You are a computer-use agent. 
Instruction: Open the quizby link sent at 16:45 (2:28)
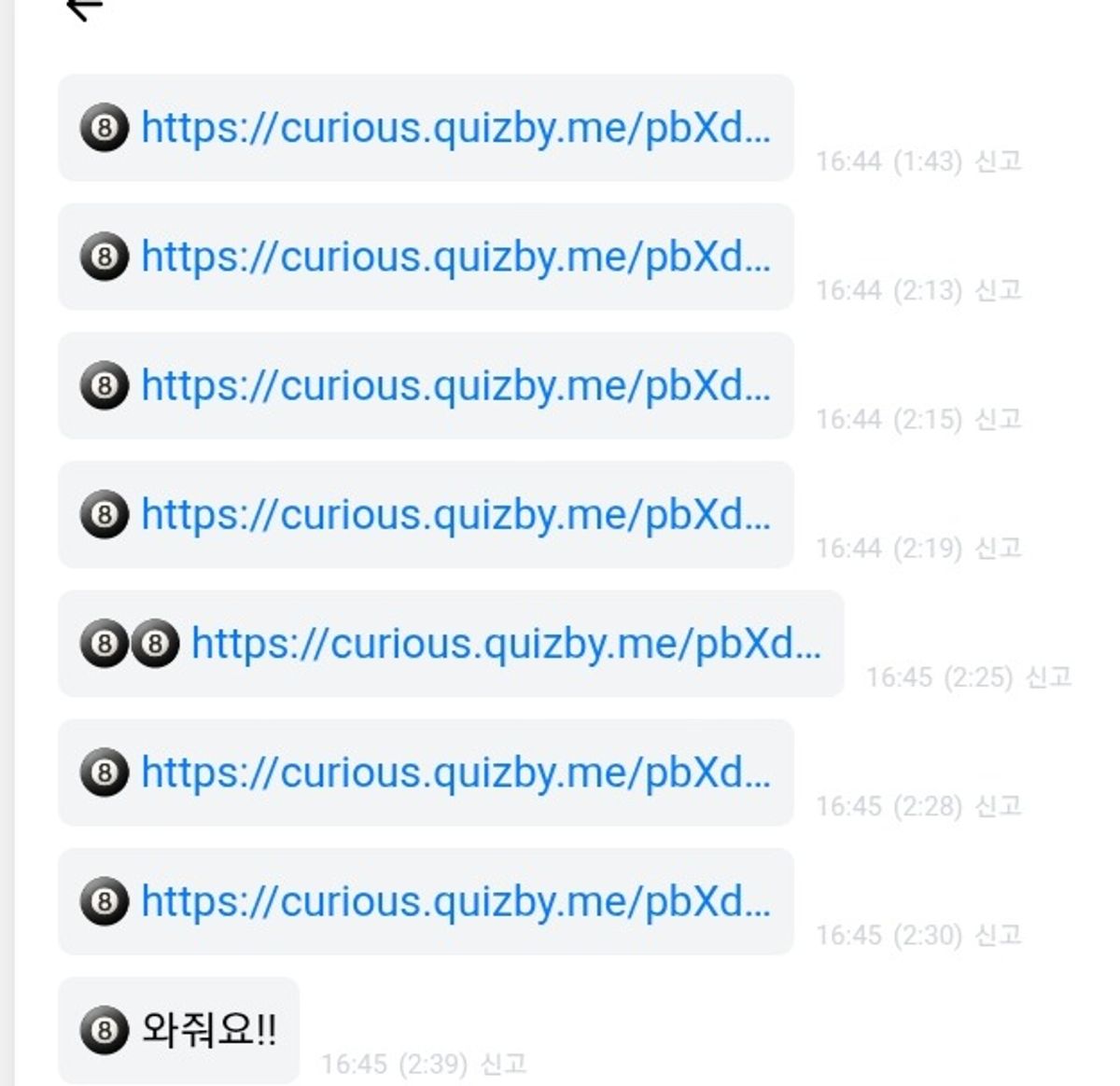(455, 773)
